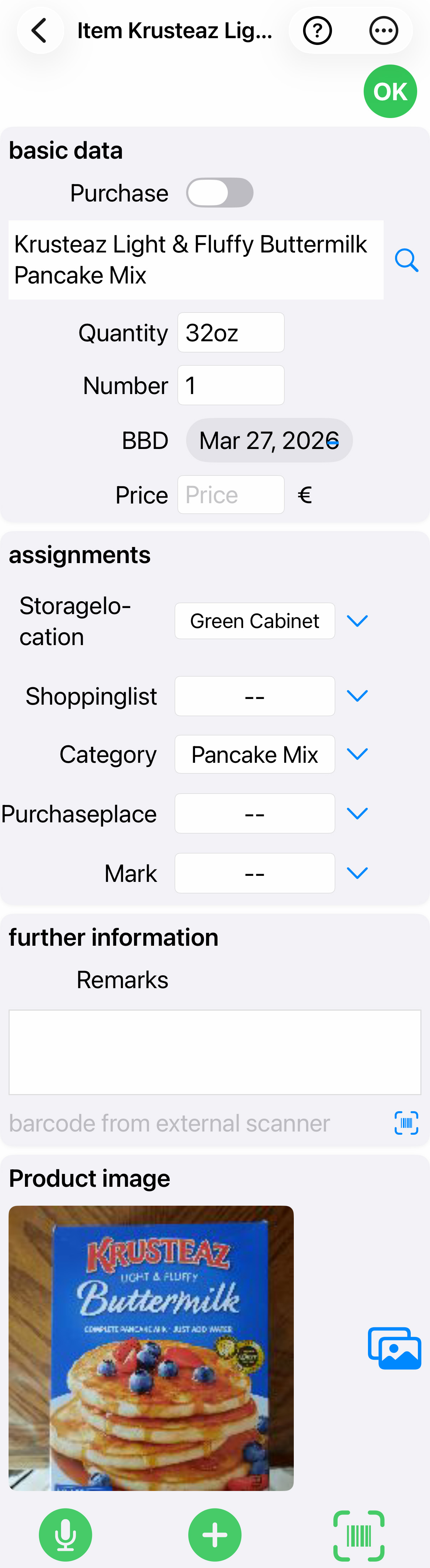This screenshot has height=1568, width=430.
Task: Go back using the top arrow
Action: pos(40,30)
